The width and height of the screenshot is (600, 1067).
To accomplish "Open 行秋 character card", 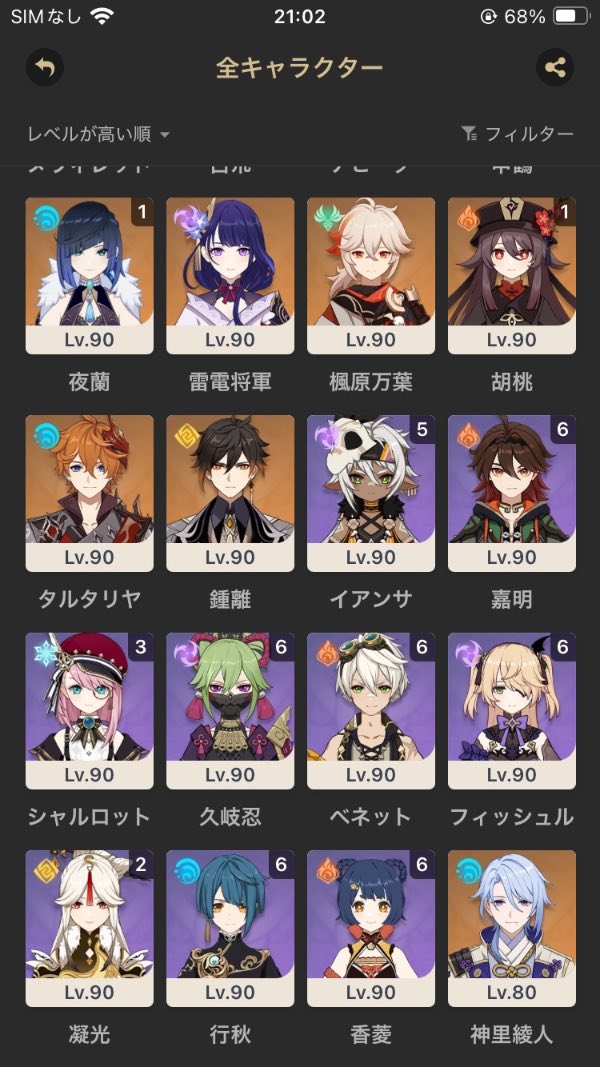I will coord(230,928).
